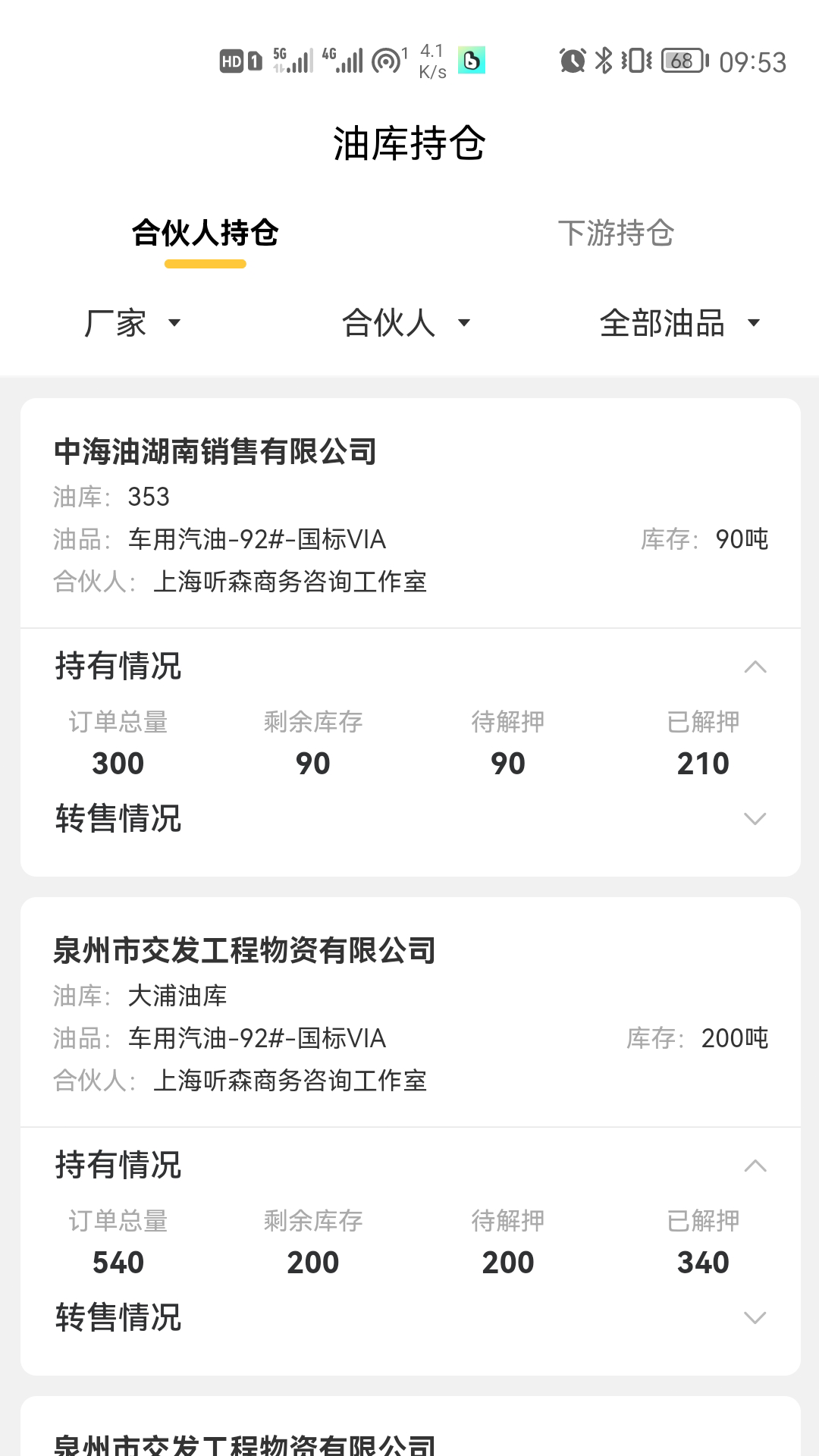819x1456 pixels.
Task: Tap company name 泉州市交发工程物资有限公司
Action: point(244,952)
